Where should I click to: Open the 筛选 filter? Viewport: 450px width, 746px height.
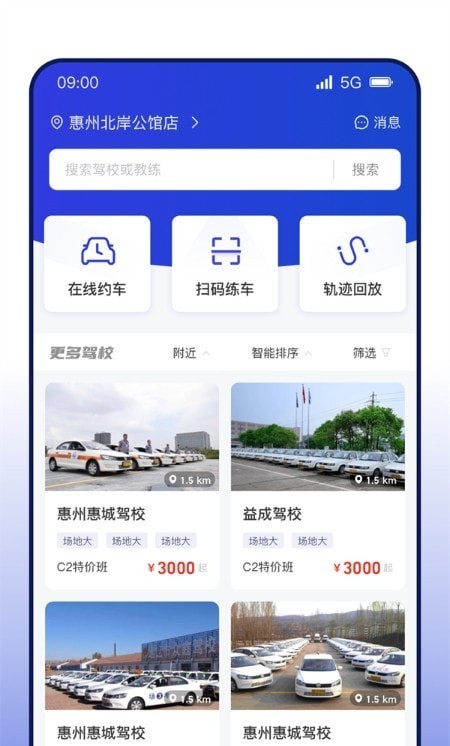372,353
